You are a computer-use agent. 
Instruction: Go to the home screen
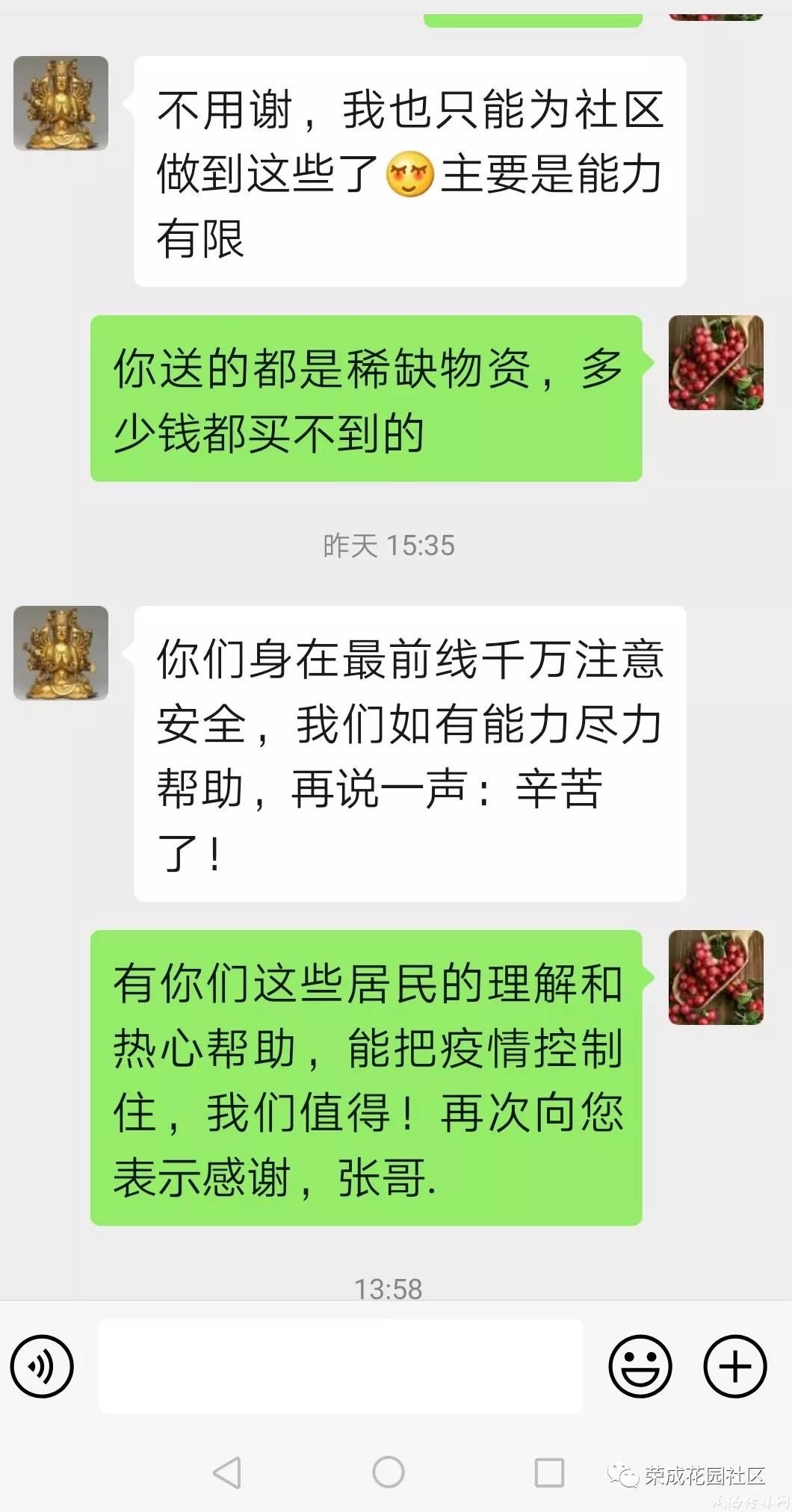[389, 1472]
